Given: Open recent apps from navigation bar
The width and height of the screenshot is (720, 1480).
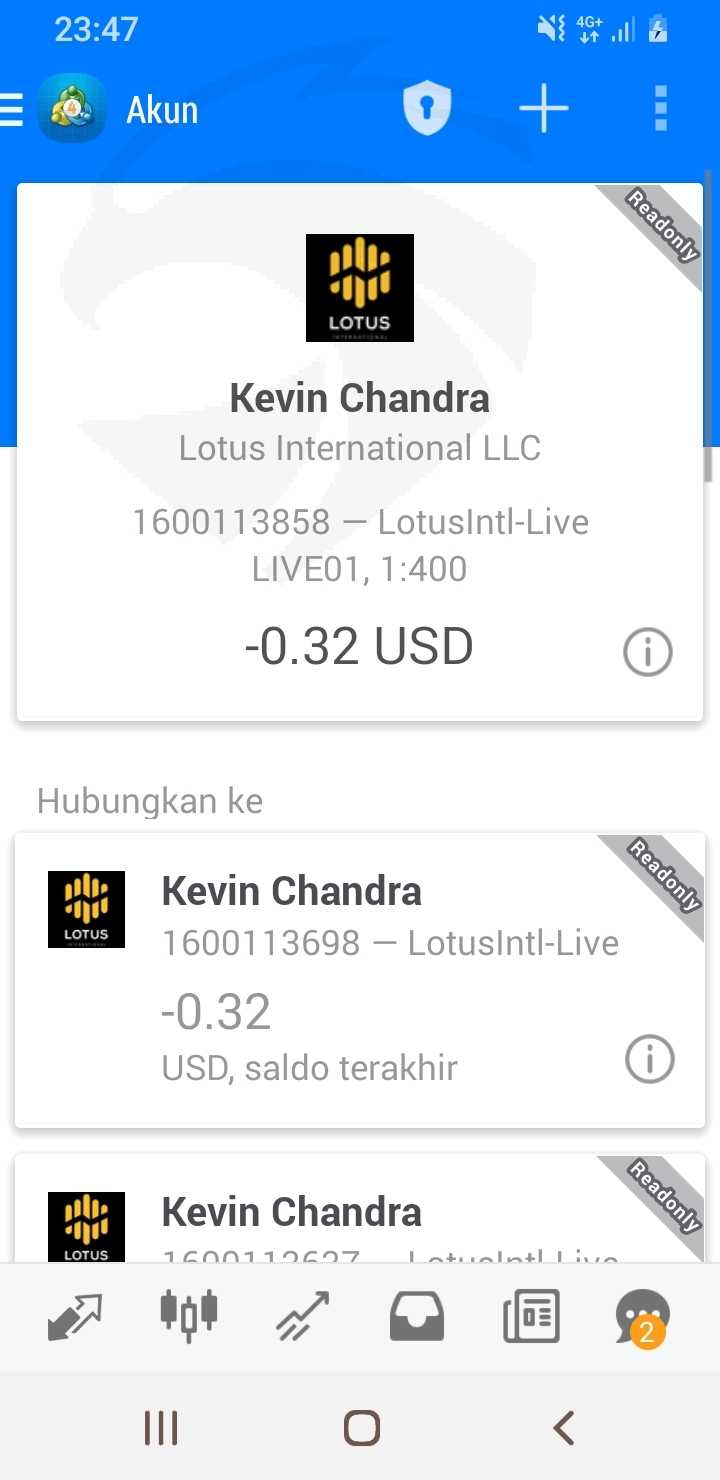Looking at the screenshot, I should point(161,1428).
